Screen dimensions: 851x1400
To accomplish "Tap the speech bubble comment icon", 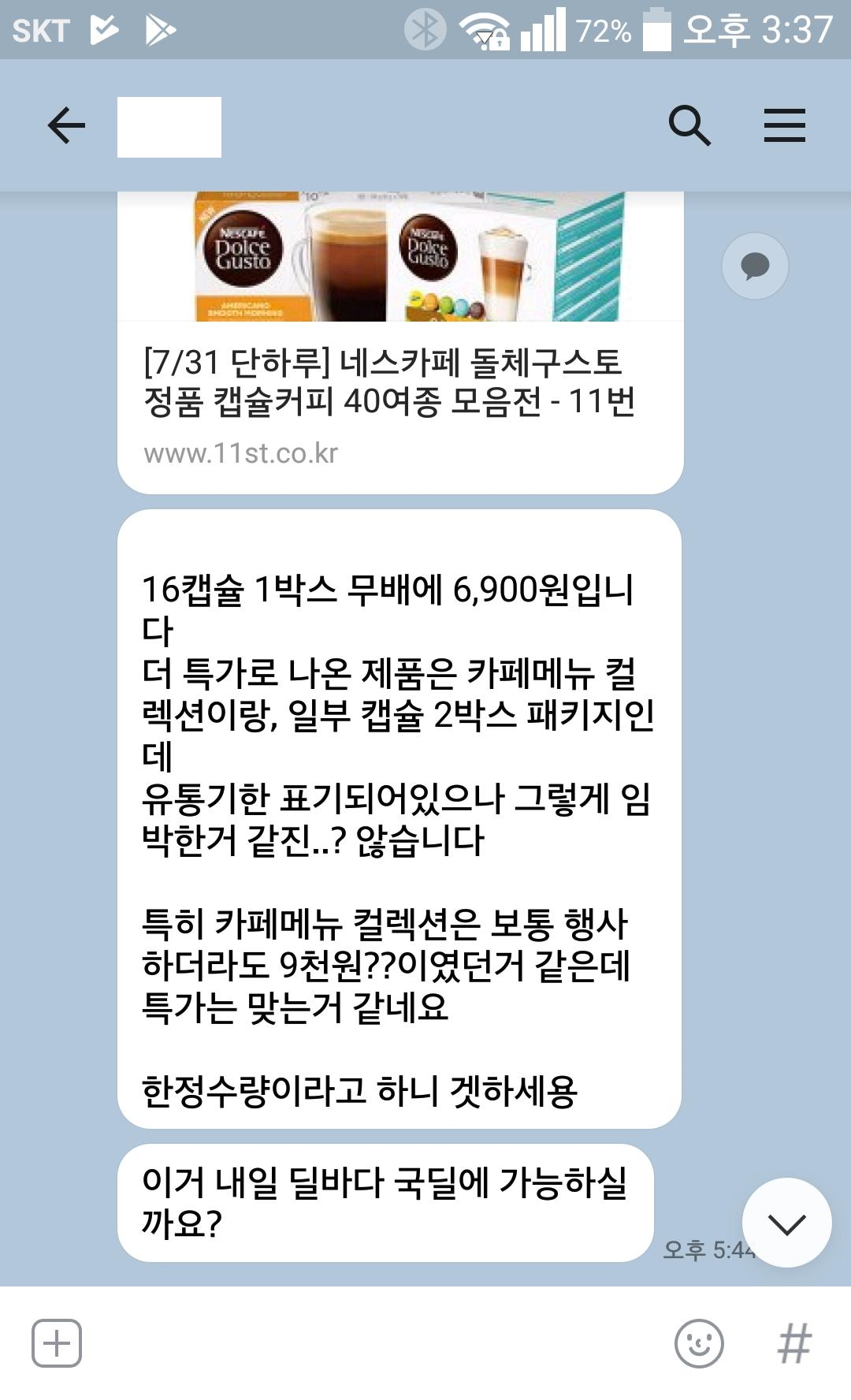I will (755, 266).
